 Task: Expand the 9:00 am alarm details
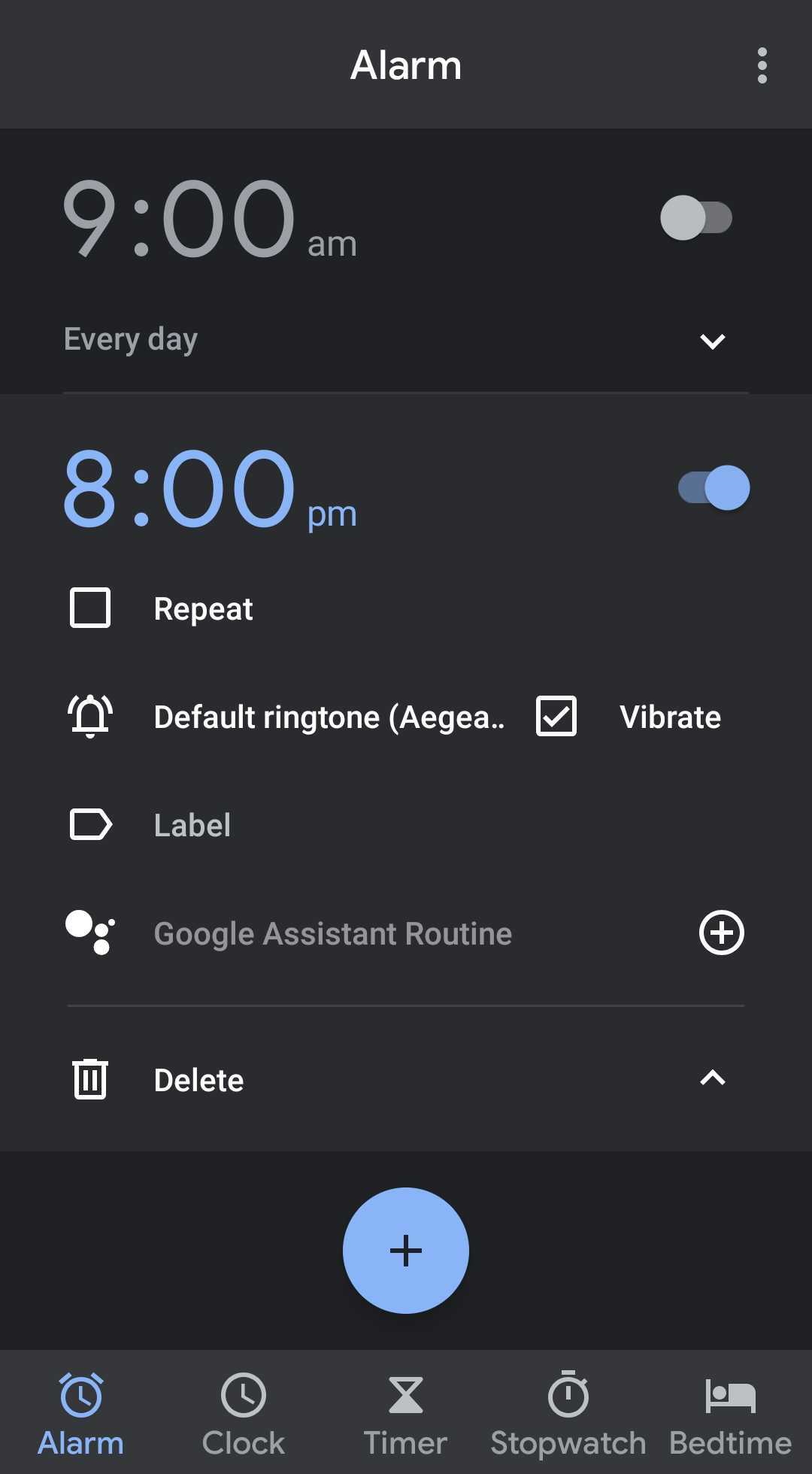point(712,341)
